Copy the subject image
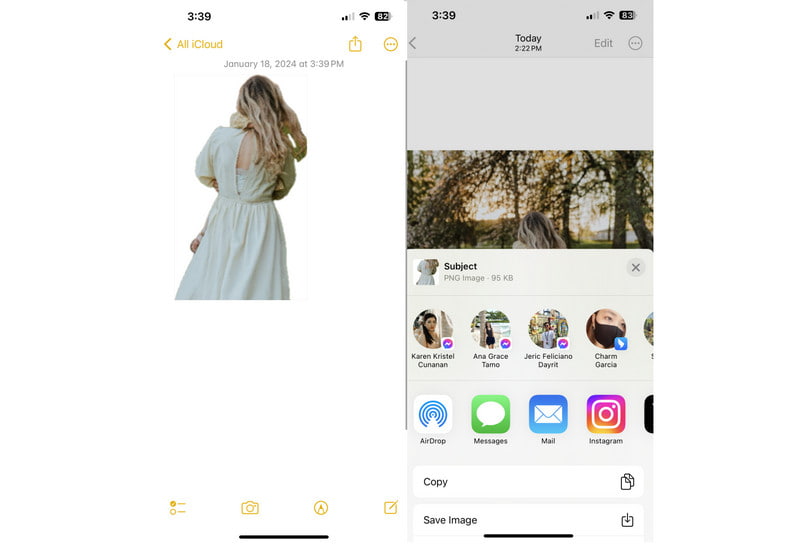The height and width of the screenshot is (544, 800). 527,482
